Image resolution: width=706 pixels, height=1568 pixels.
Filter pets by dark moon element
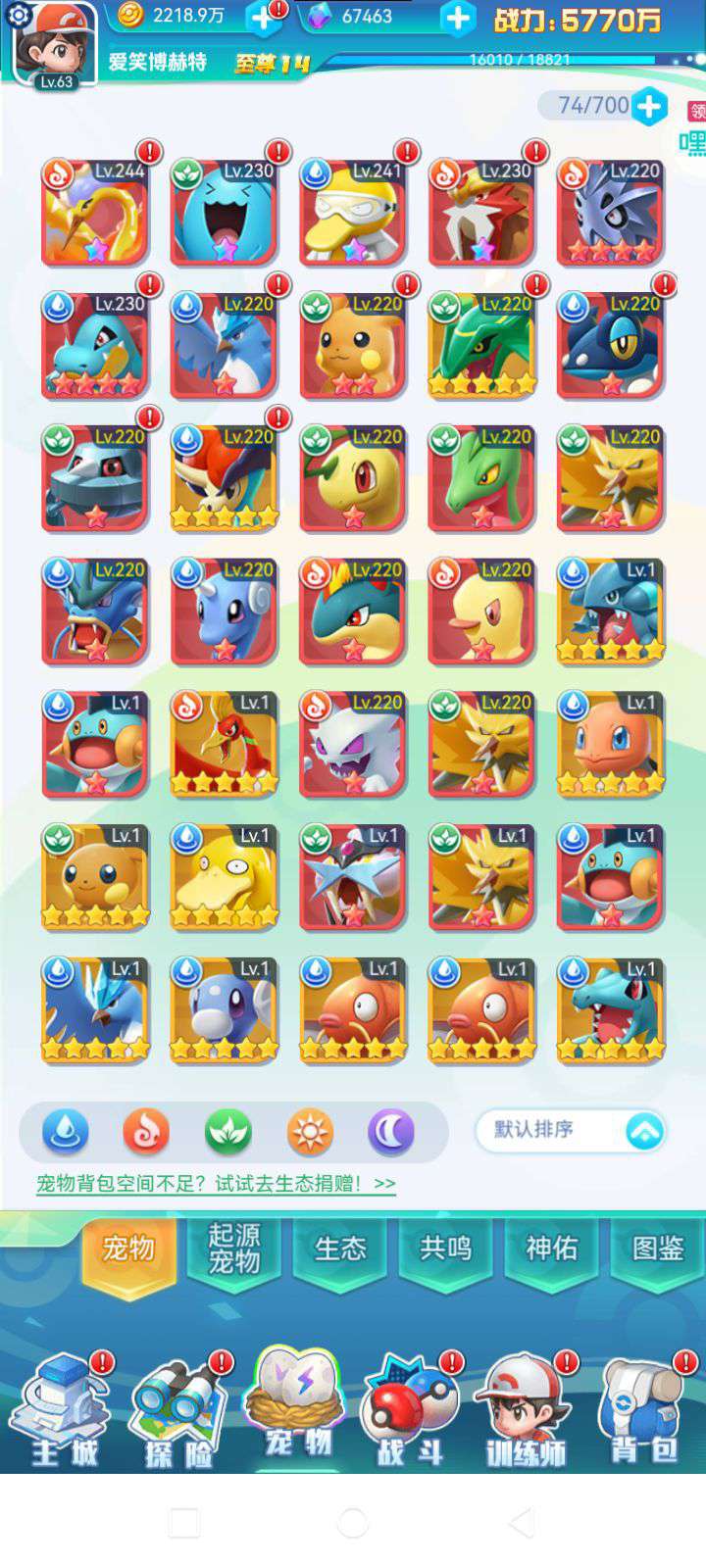pyautogui.click(x=390, y=1133)
